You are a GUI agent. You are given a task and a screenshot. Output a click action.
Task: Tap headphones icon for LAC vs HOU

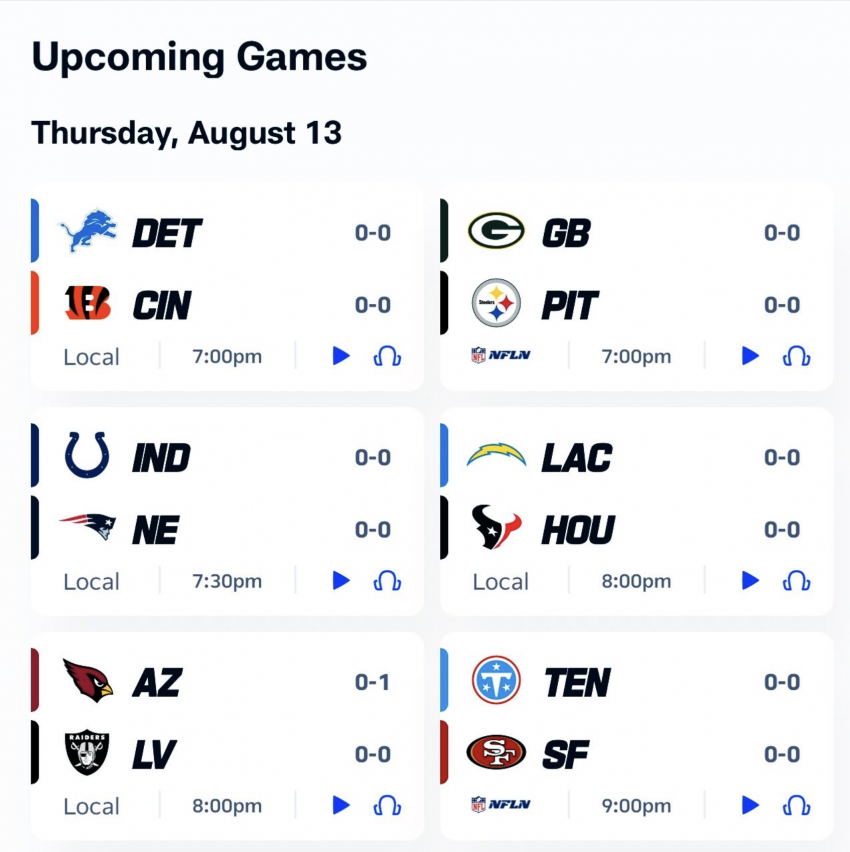click(x=796, y=581)
